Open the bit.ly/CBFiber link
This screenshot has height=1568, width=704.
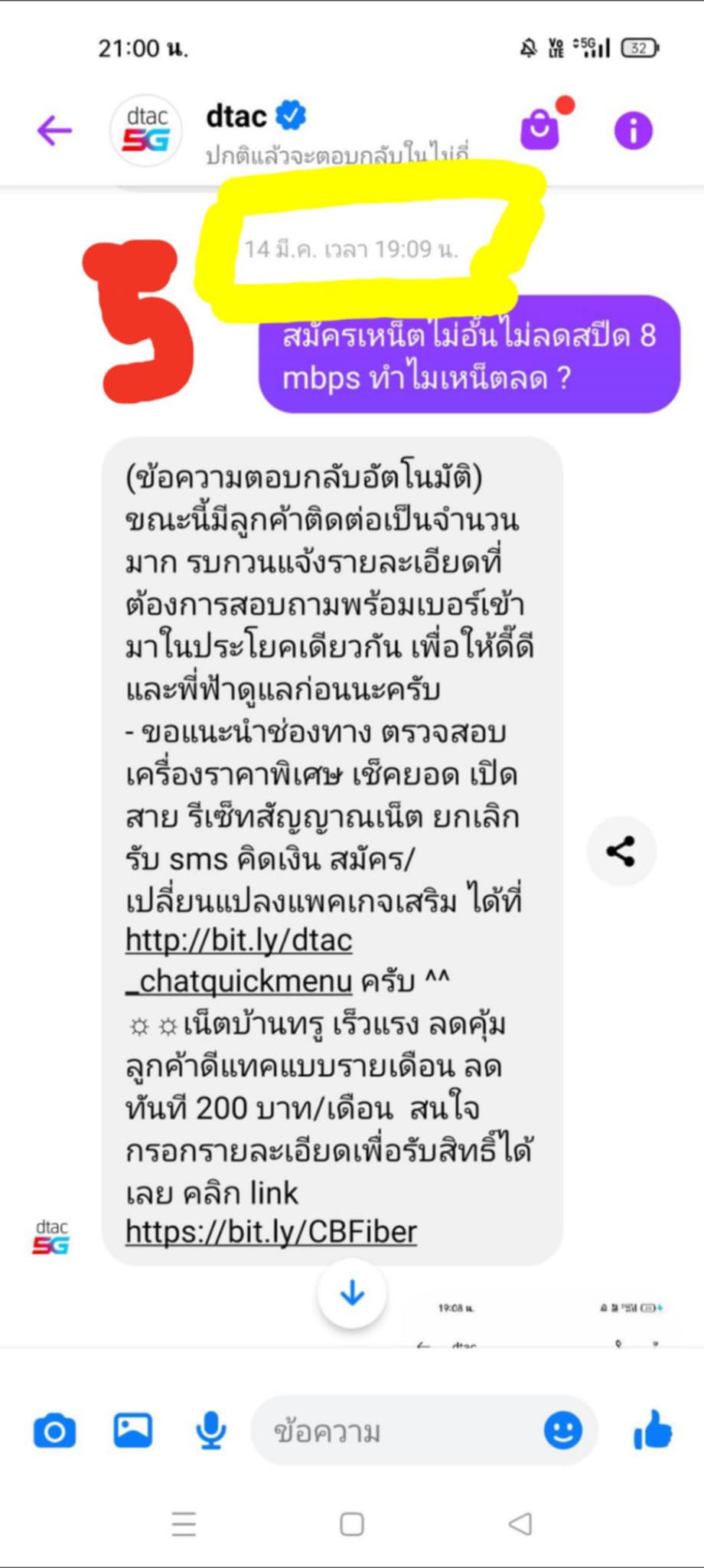pyautogui.click(x=271, y=1232)
